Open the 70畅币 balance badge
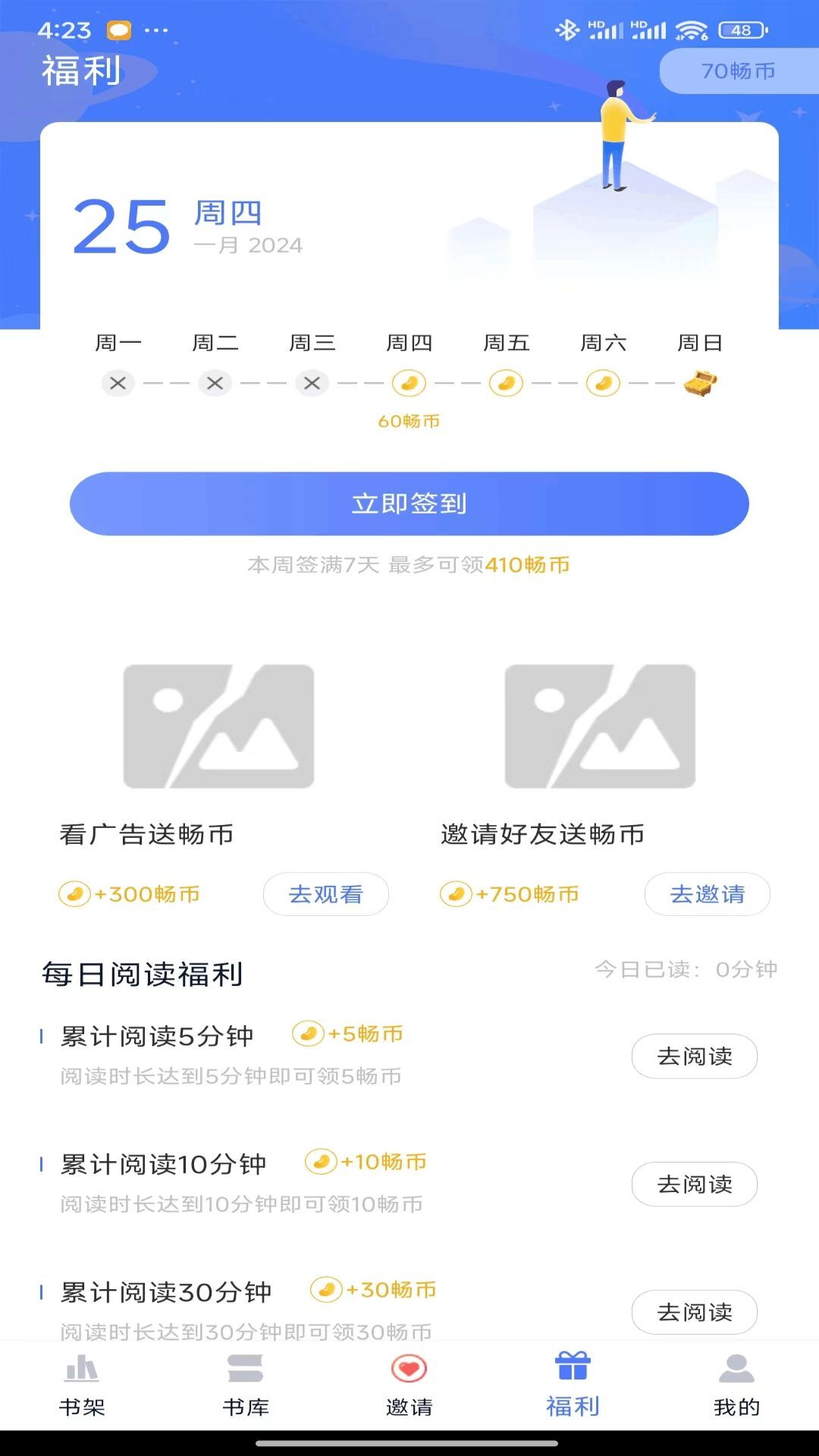Image resolution: width=819 pixels, height=1456 pixels. point(738,71)
